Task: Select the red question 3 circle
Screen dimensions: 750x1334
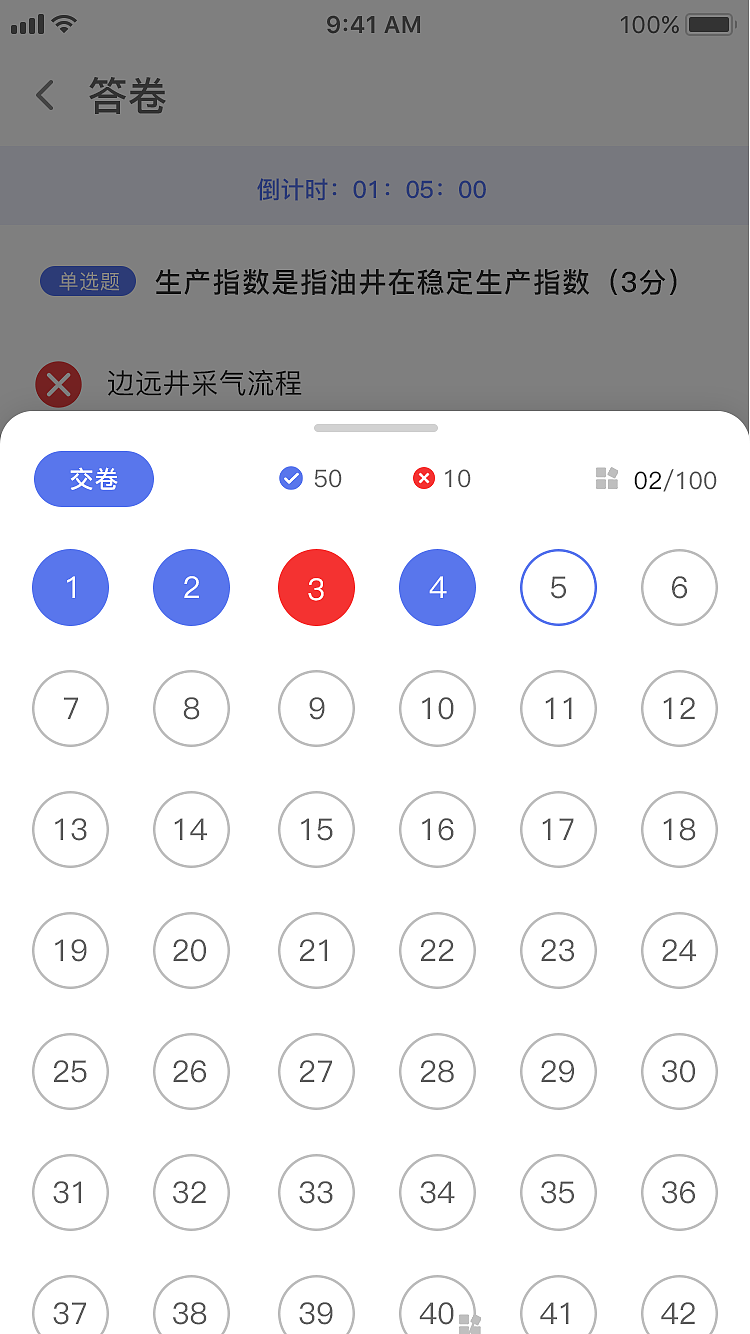Action: pos(316,588)
